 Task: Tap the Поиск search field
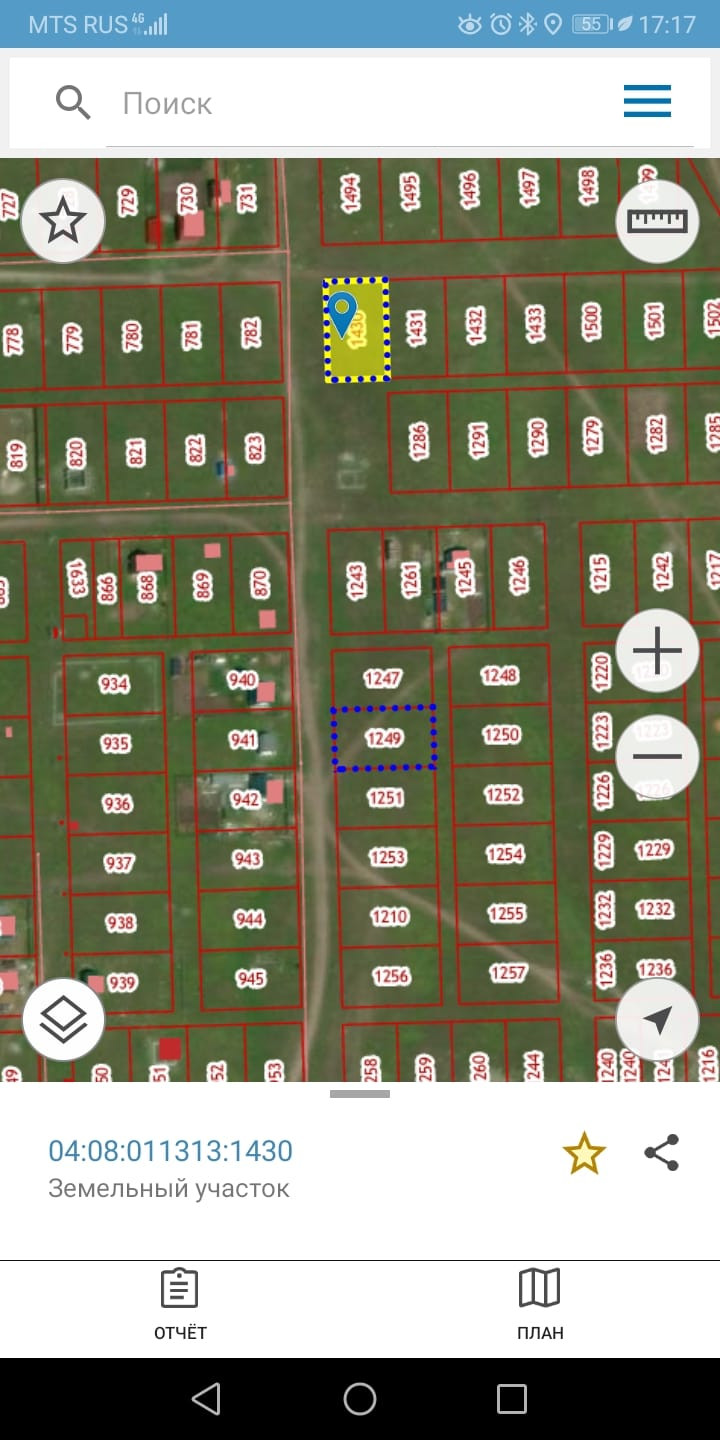pyautogui.click(x=360, y=103)
